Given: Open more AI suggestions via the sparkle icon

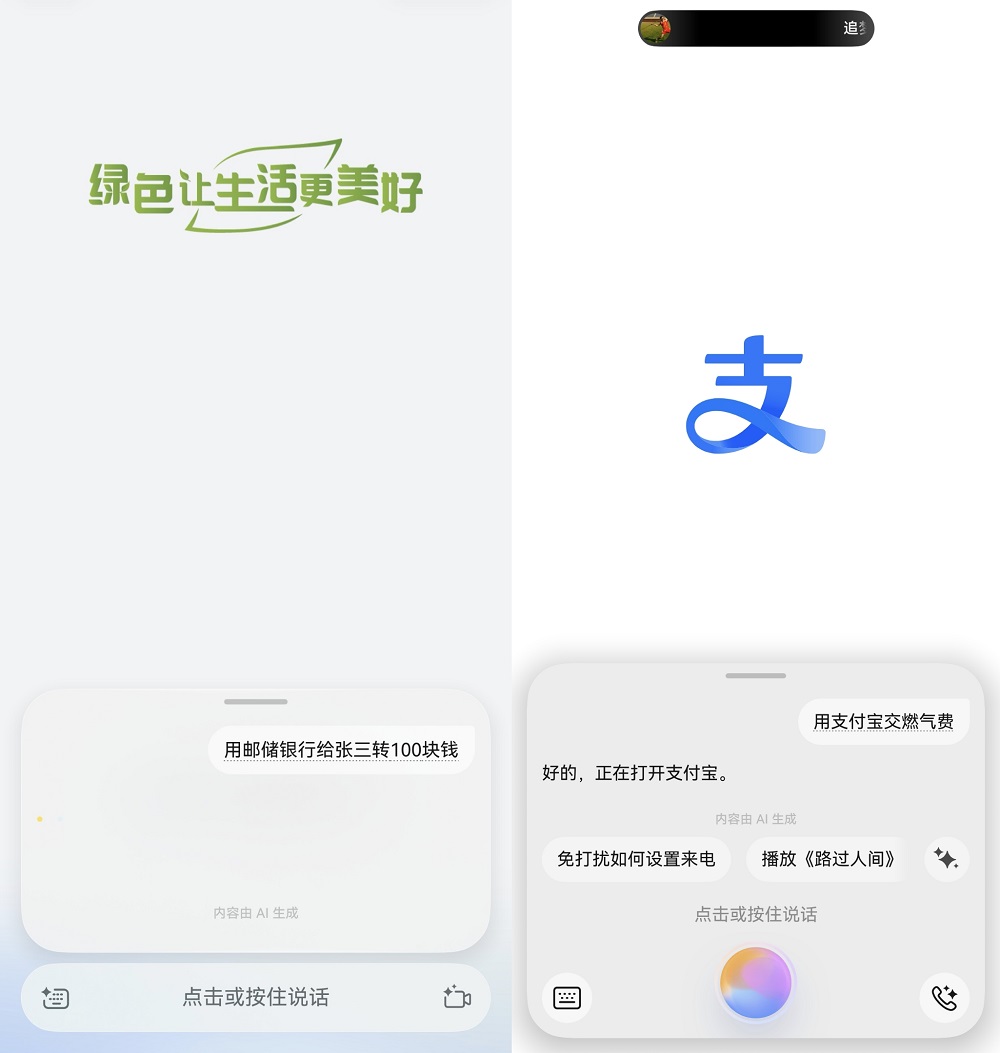Looking at the screenshot, I should (946, 859).
